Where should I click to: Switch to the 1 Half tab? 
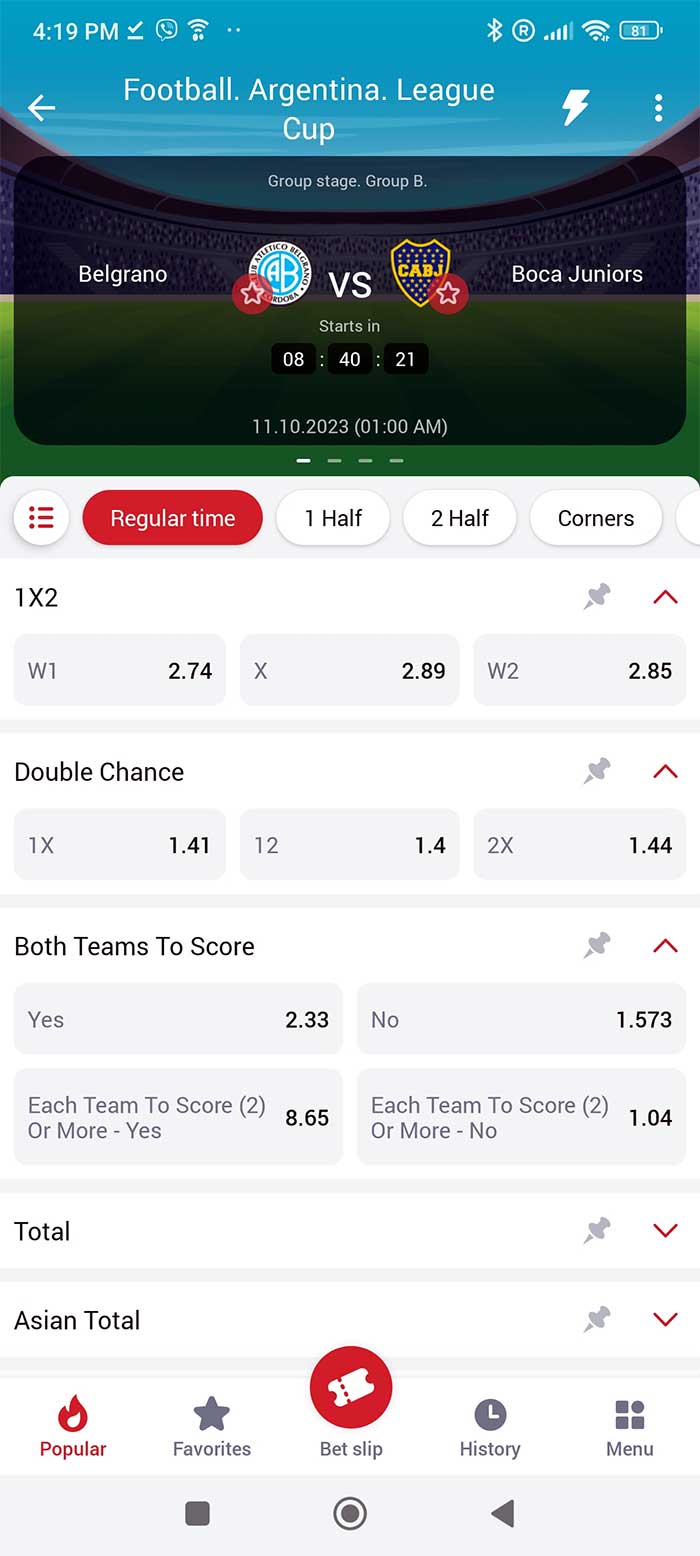point(333,518)
